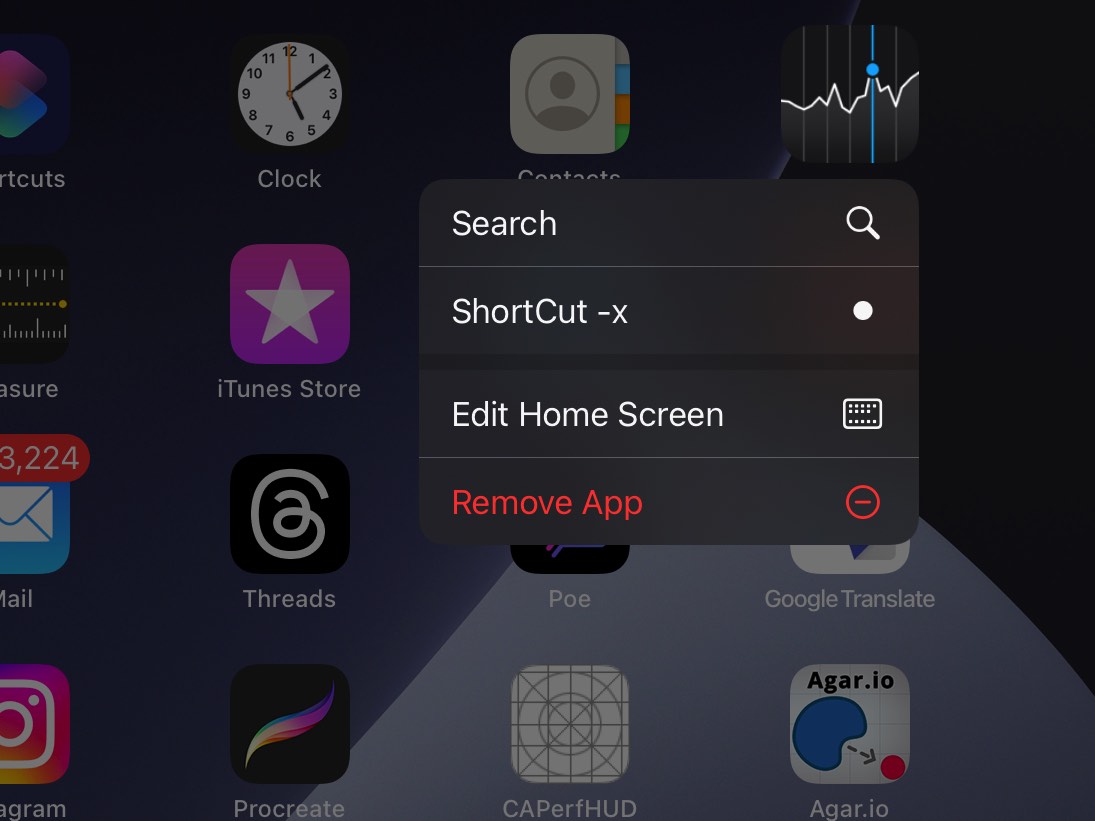1095x821 pixels.
Task: Open the Mail app
Action: coord(32,520)
